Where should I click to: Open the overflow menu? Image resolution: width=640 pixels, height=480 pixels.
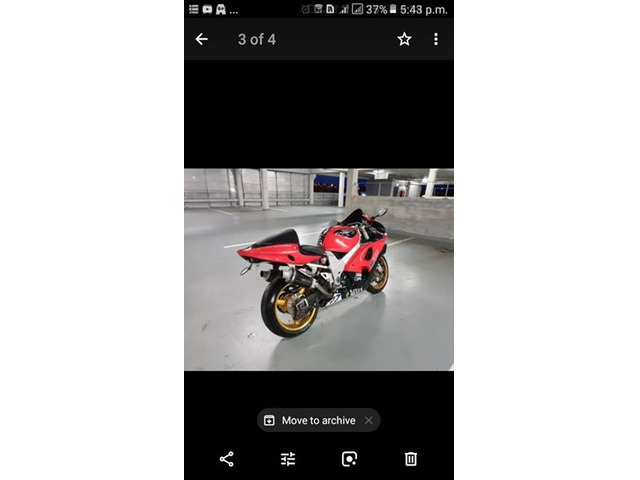[436, 39]
